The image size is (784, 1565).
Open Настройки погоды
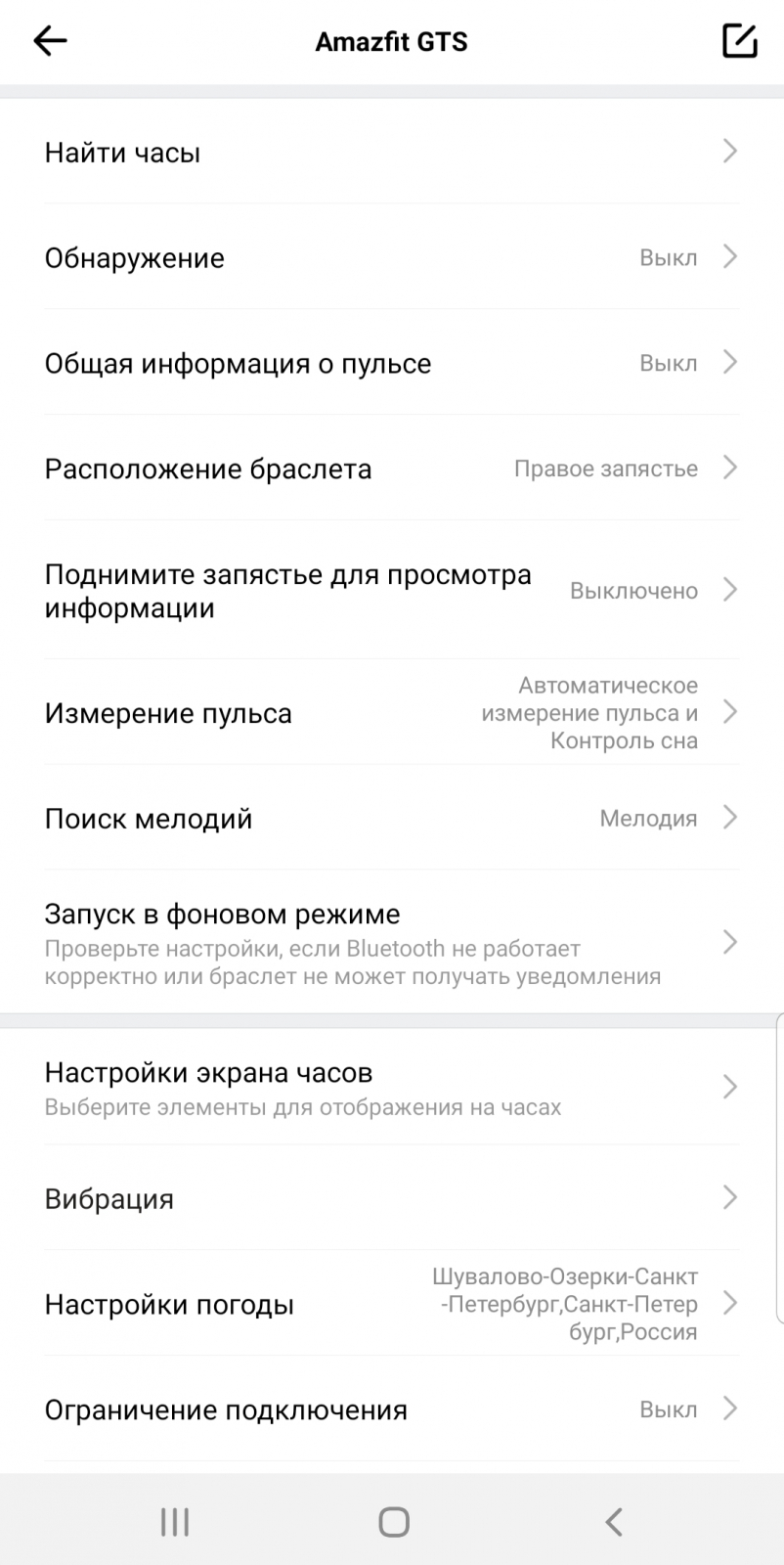tap(391, 1305)
